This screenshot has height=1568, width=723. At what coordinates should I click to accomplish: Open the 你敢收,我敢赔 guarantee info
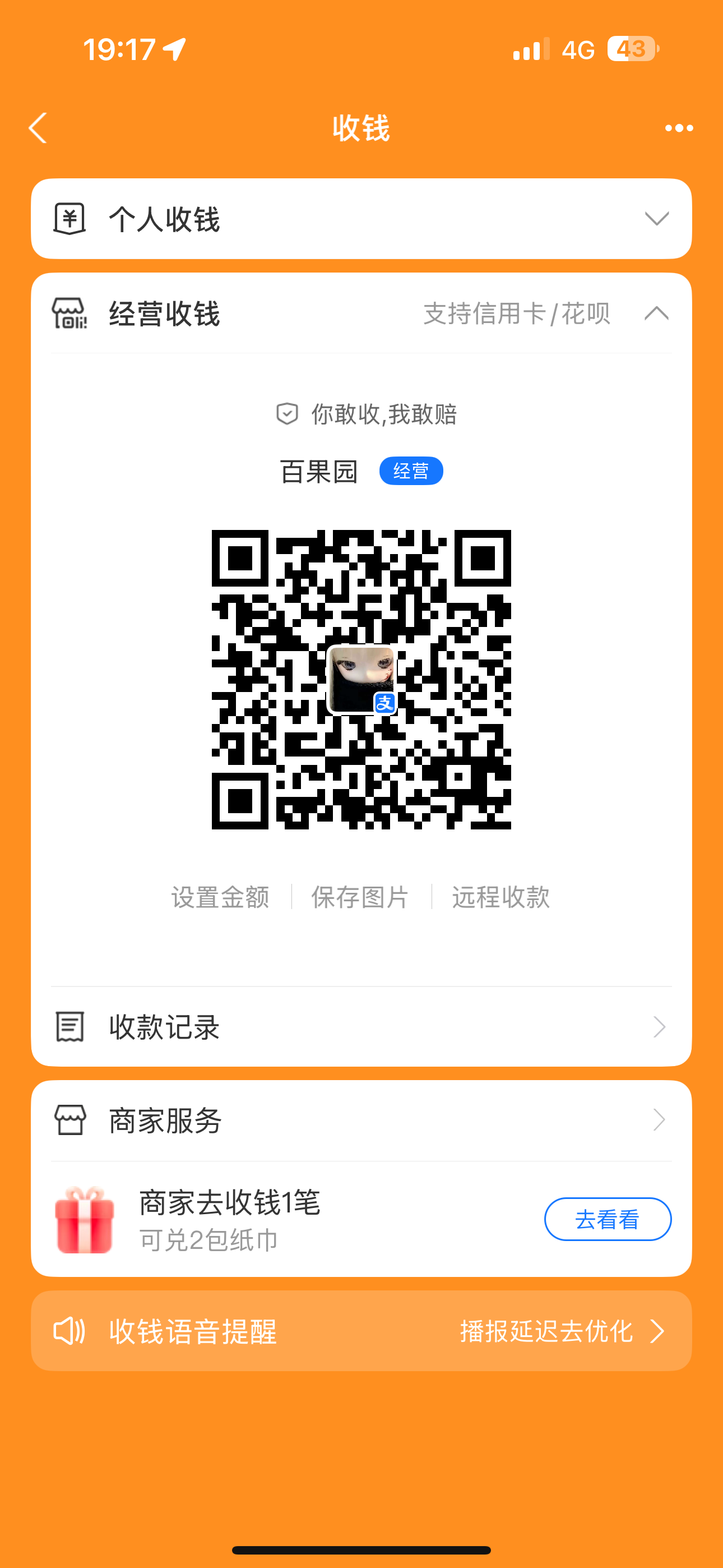pos(367,414)
